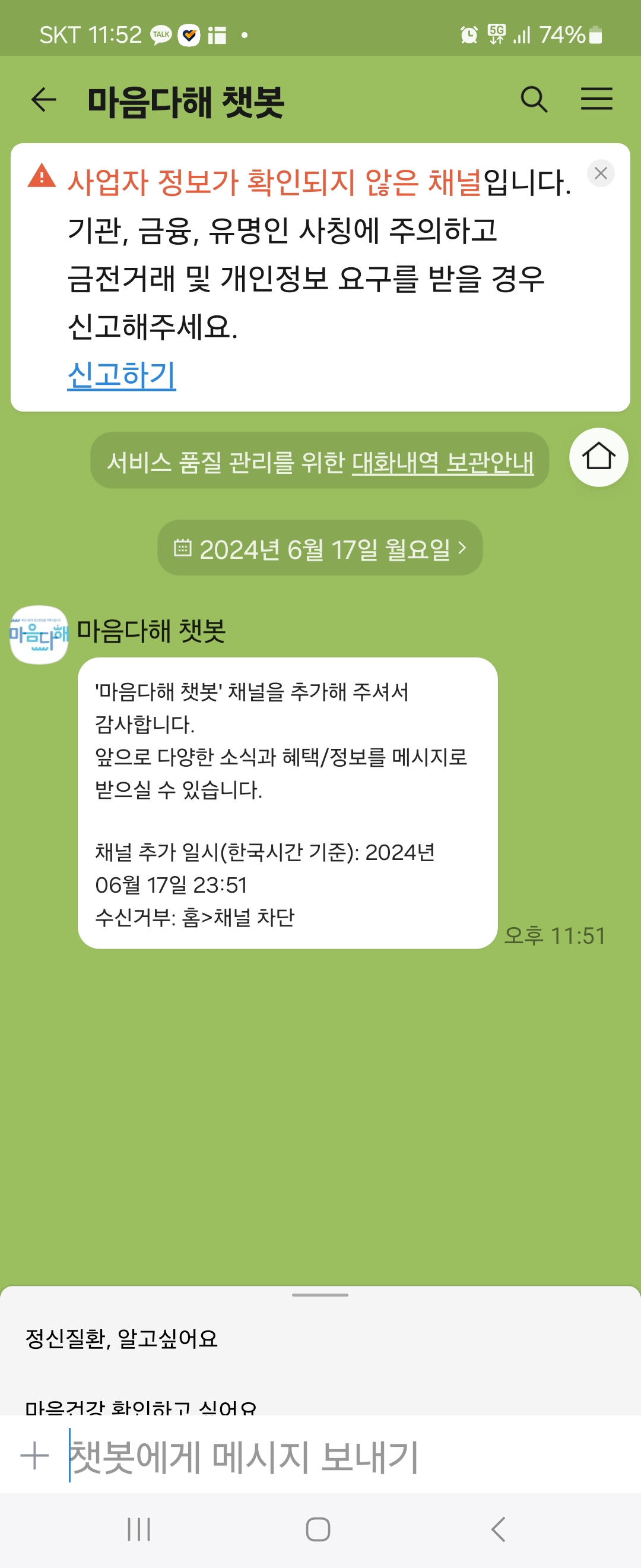Dismiss the unverified channel warning banner
This screenshot has height=1568, width=641.
point(600,173)
